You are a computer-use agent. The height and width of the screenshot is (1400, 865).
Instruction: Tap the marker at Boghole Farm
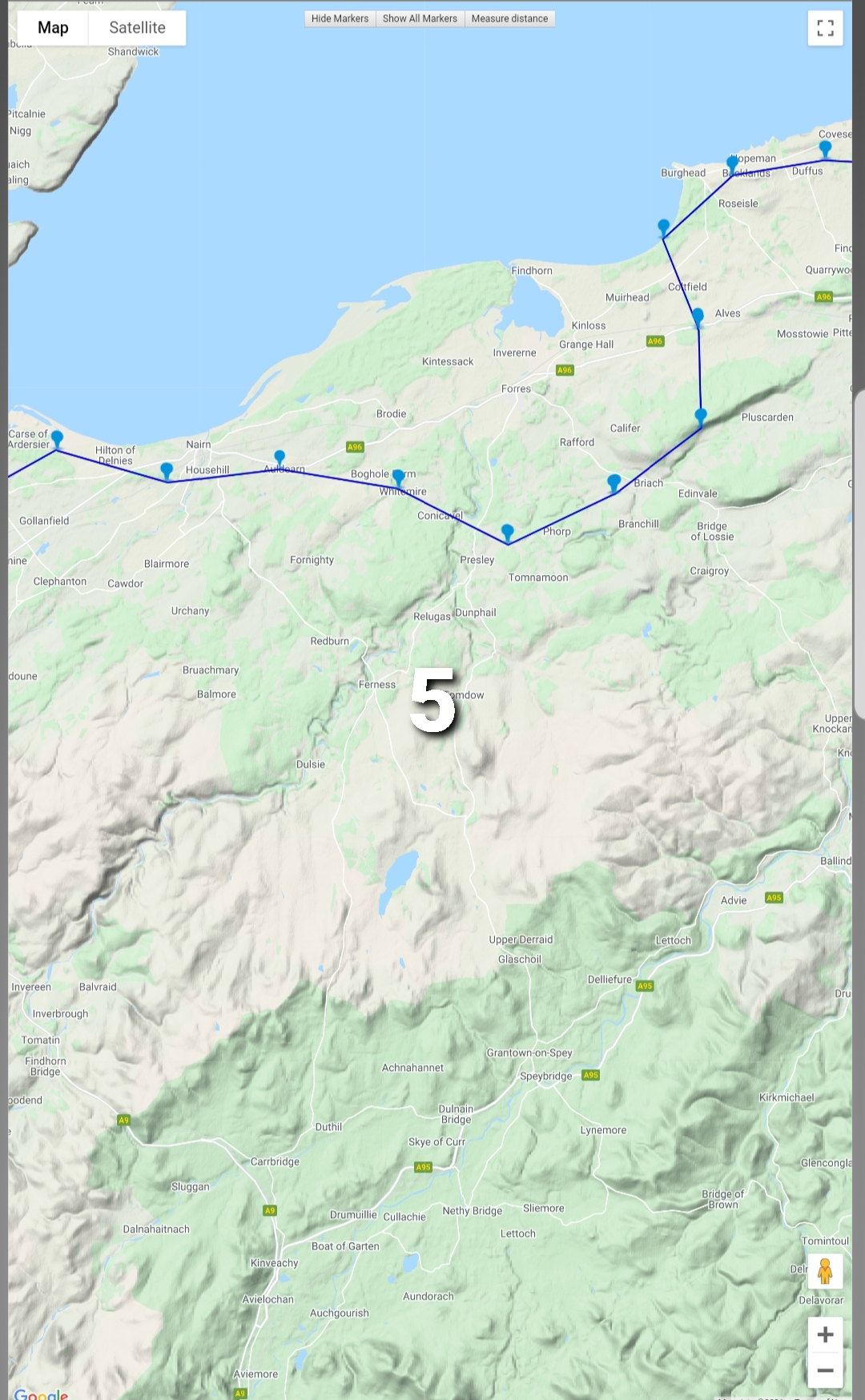click(398, 478)
